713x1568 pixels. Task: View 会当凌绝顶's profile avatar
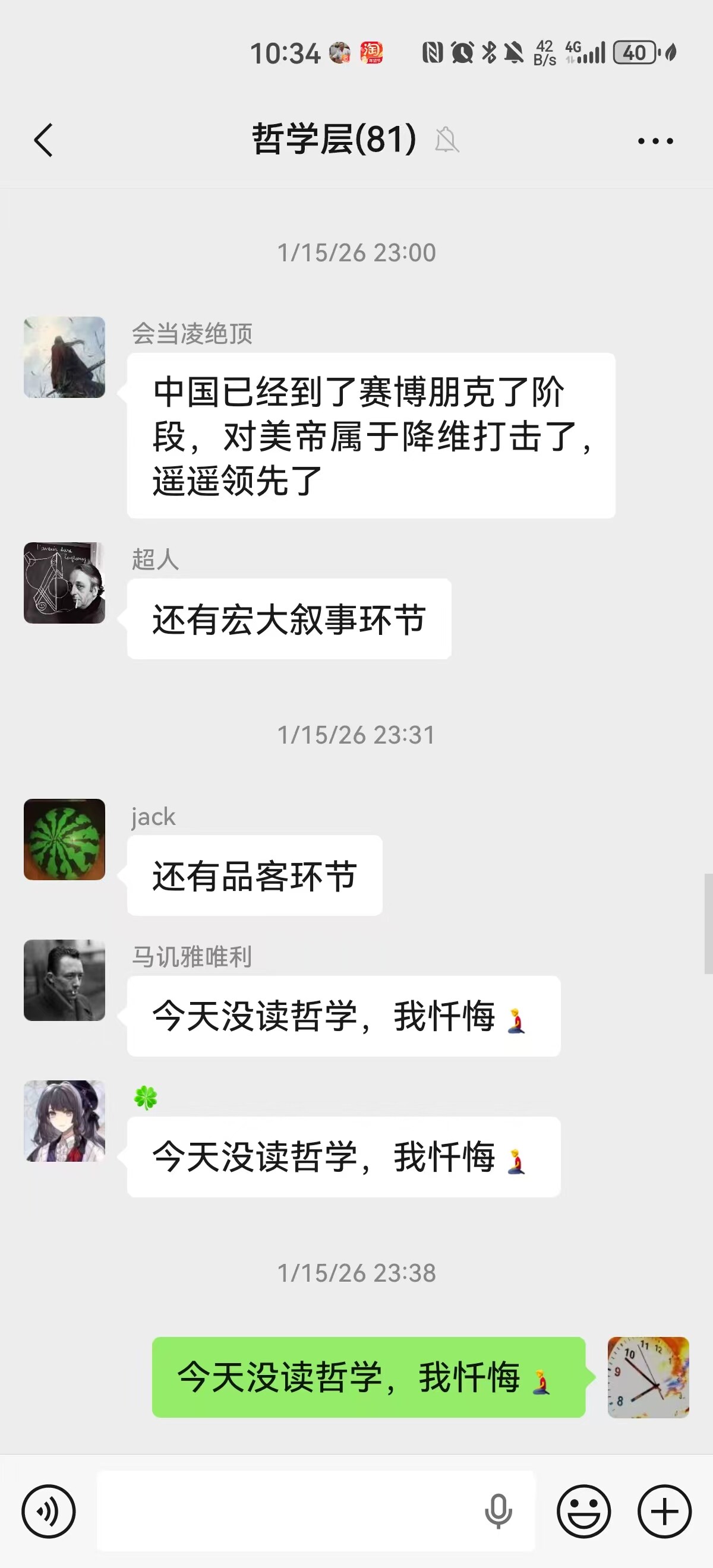(65, 358)
